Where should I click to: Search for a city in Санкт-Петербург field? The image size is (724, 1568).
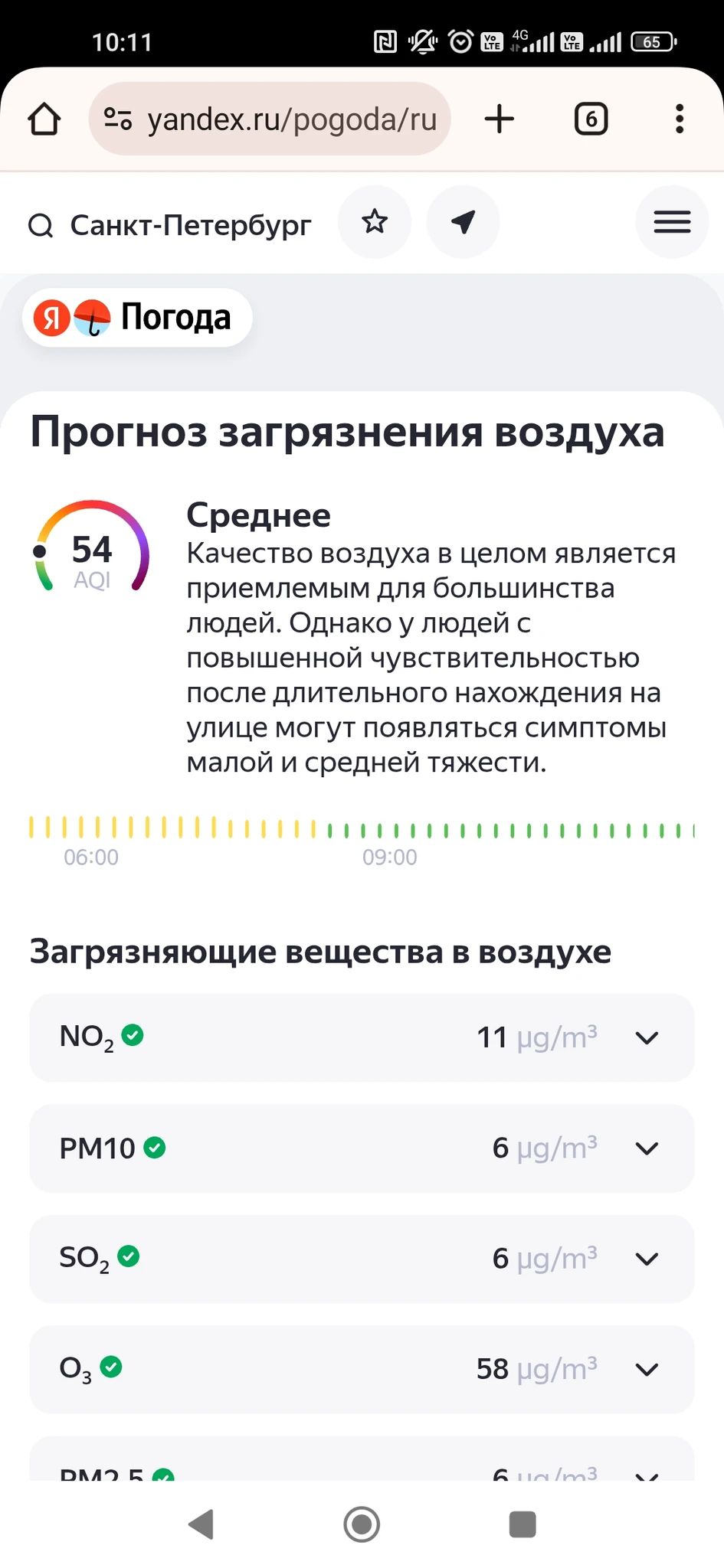coord(170,225)
